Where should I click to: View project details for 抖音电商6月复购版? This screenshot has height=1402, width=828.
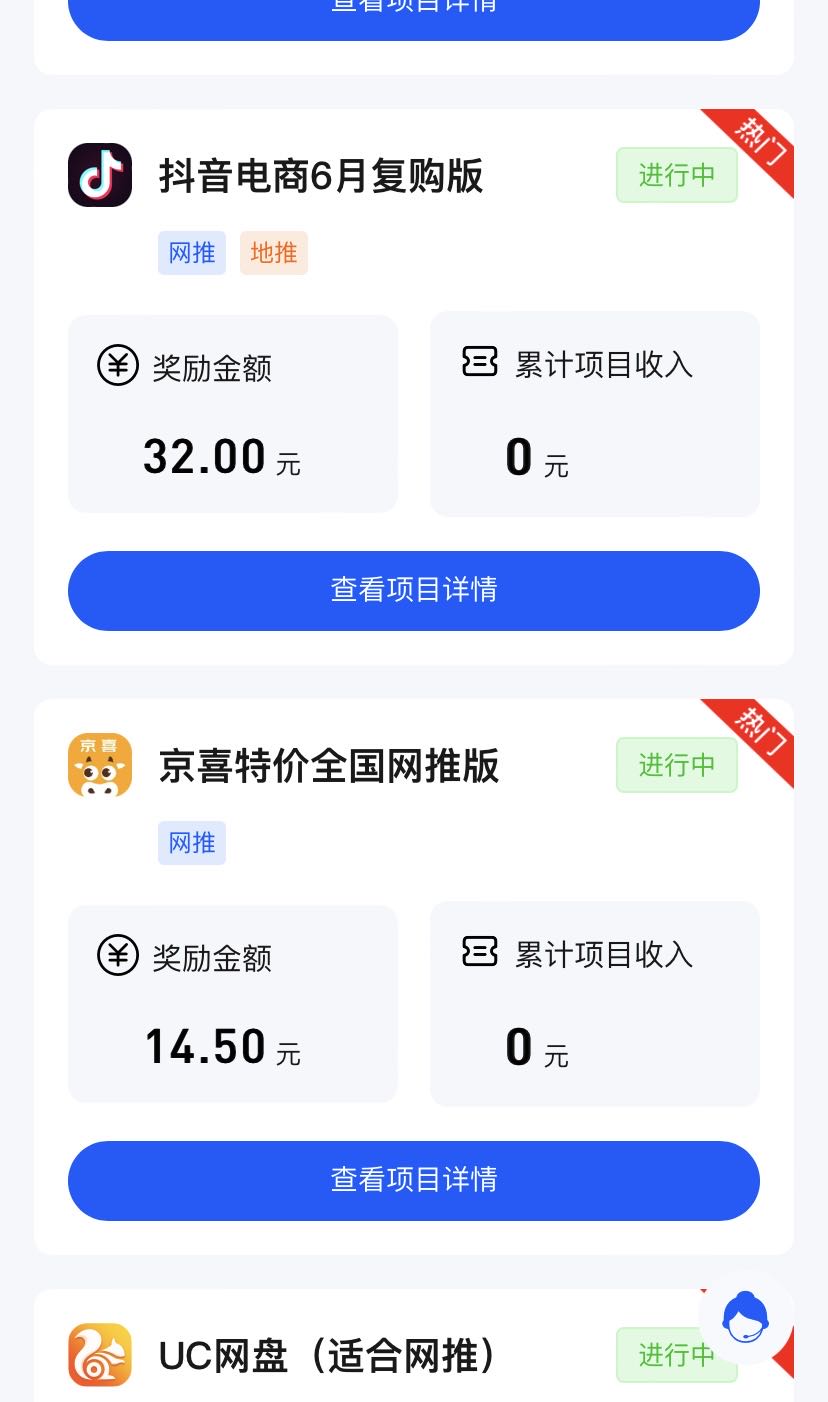(413, 590)
